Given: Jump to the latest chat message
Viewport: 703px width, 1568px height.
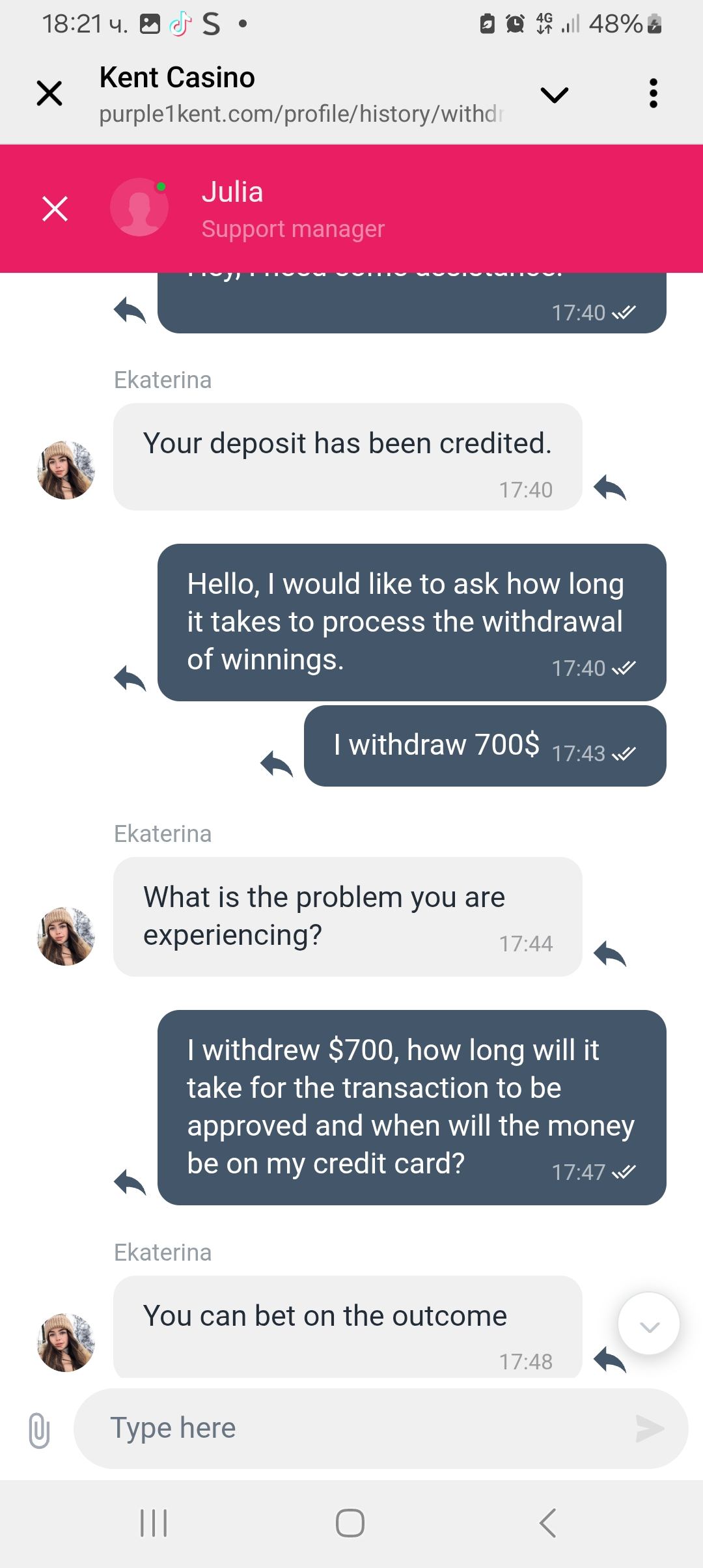Looking at the screenshot, I should [649, 1324].
